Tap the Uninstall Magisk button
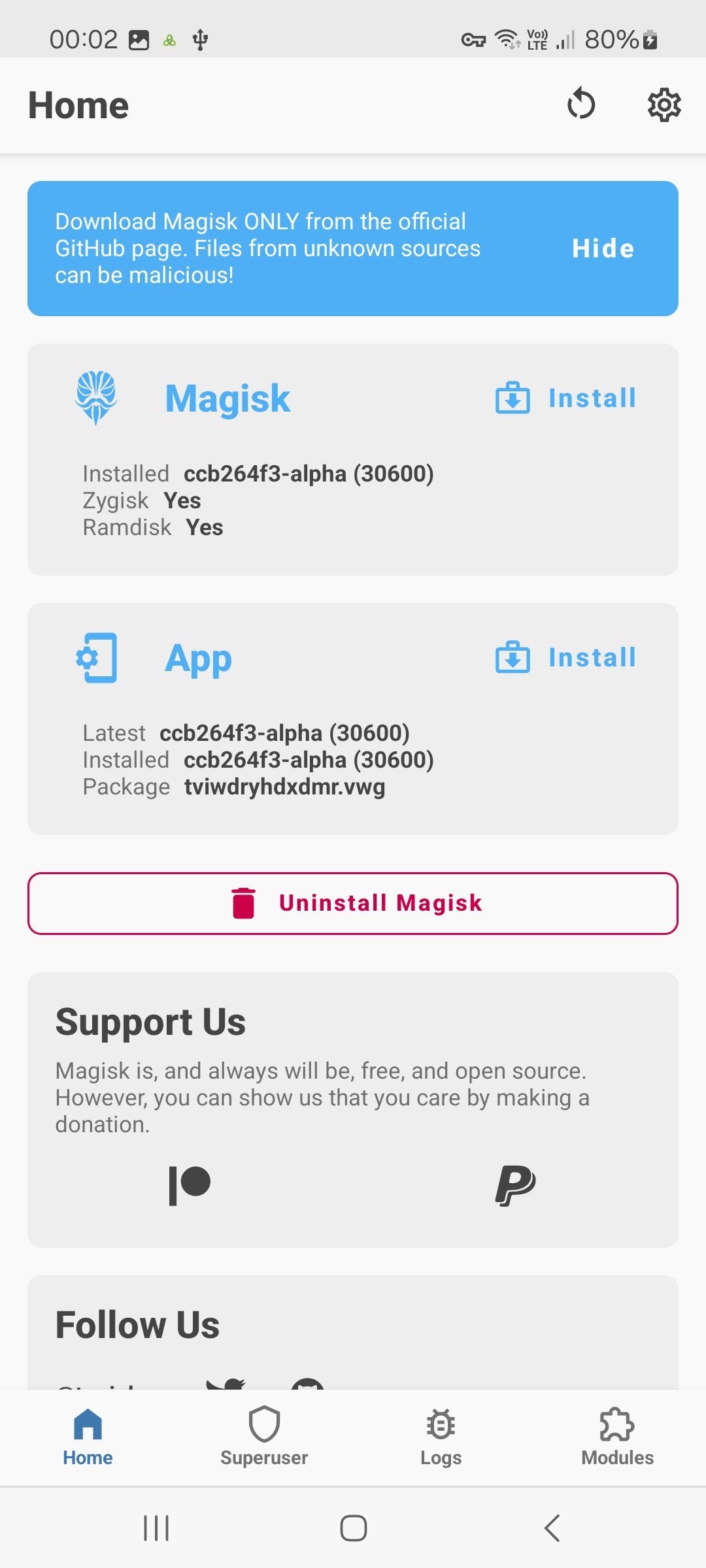Viewport: 706px width, 1568px height. coord(353,904)
